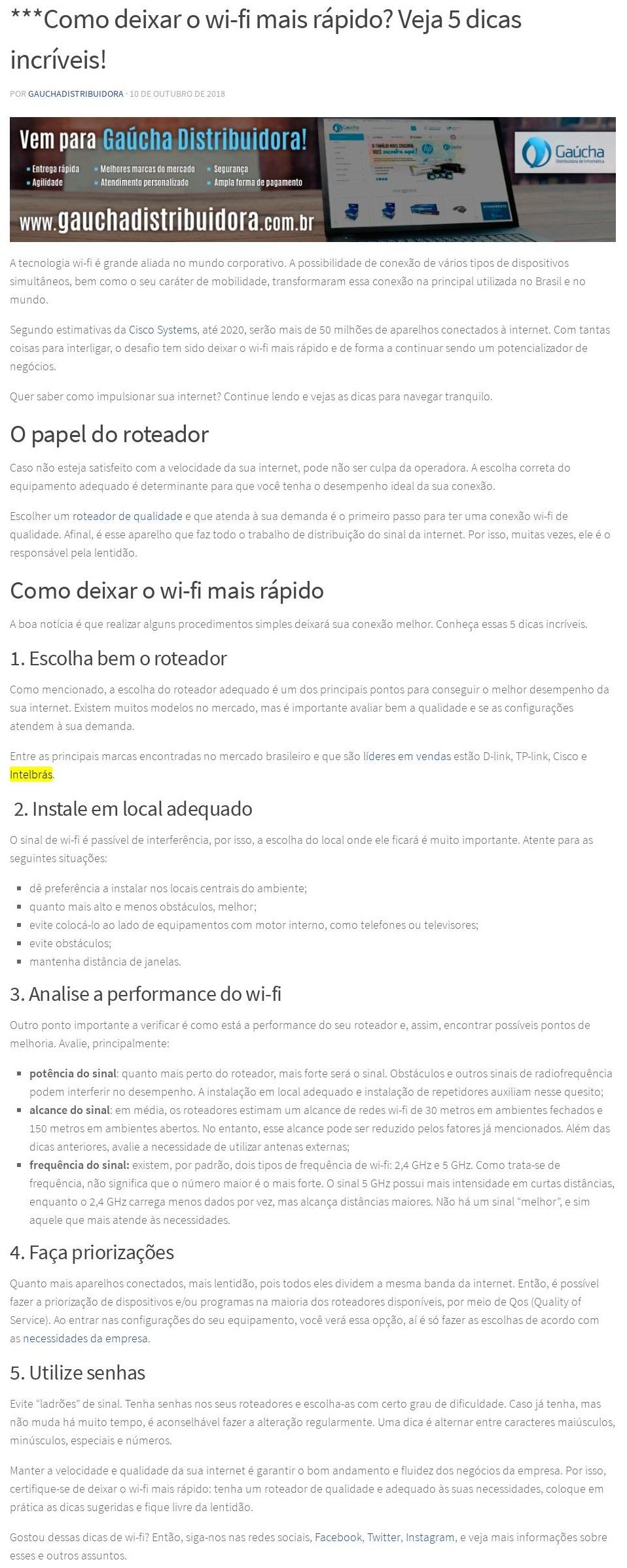
Task: Open the 'líderes em vendas' link
Action: [406, 756]
